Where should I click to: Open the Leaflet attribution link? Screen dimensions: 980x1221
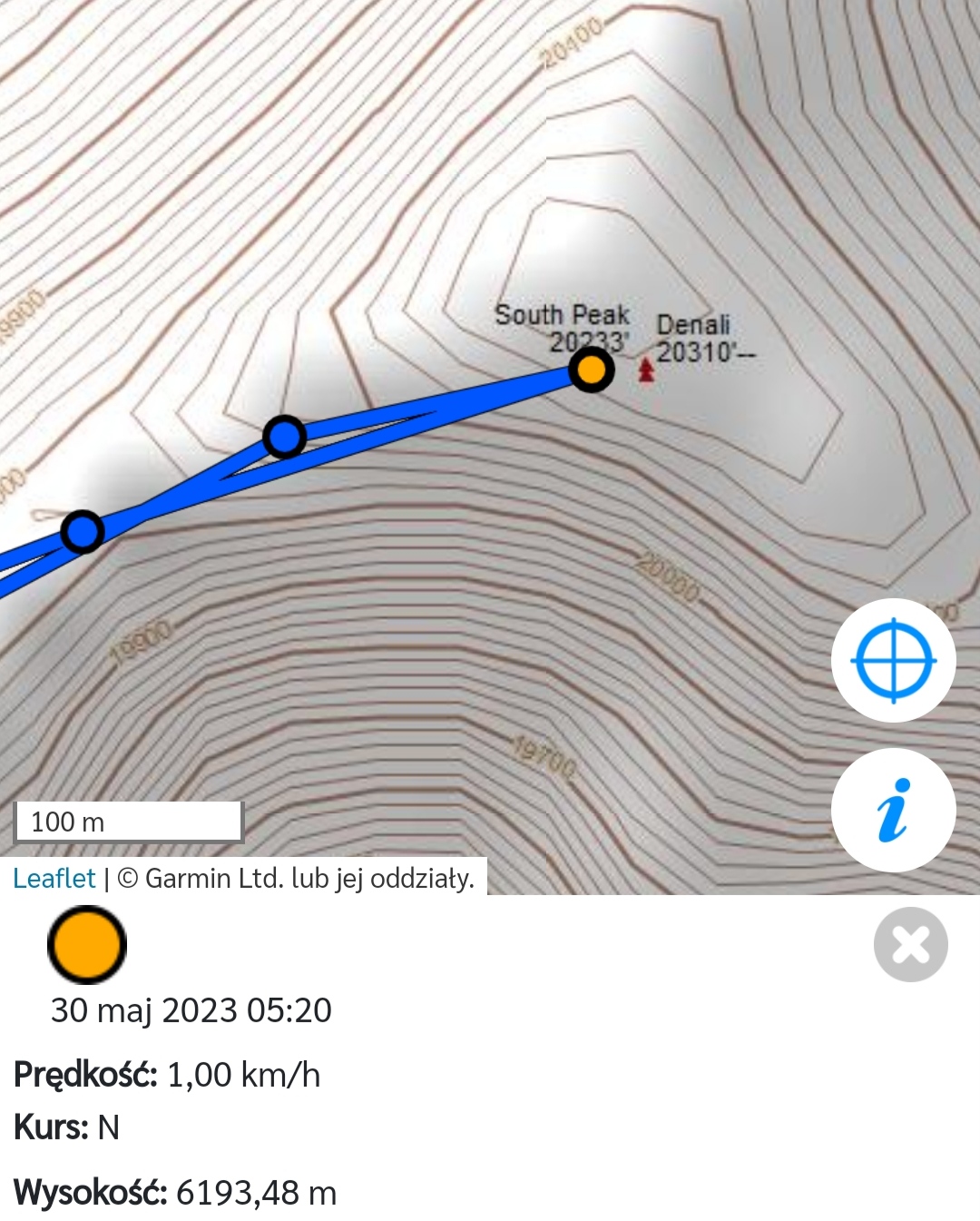54,878
